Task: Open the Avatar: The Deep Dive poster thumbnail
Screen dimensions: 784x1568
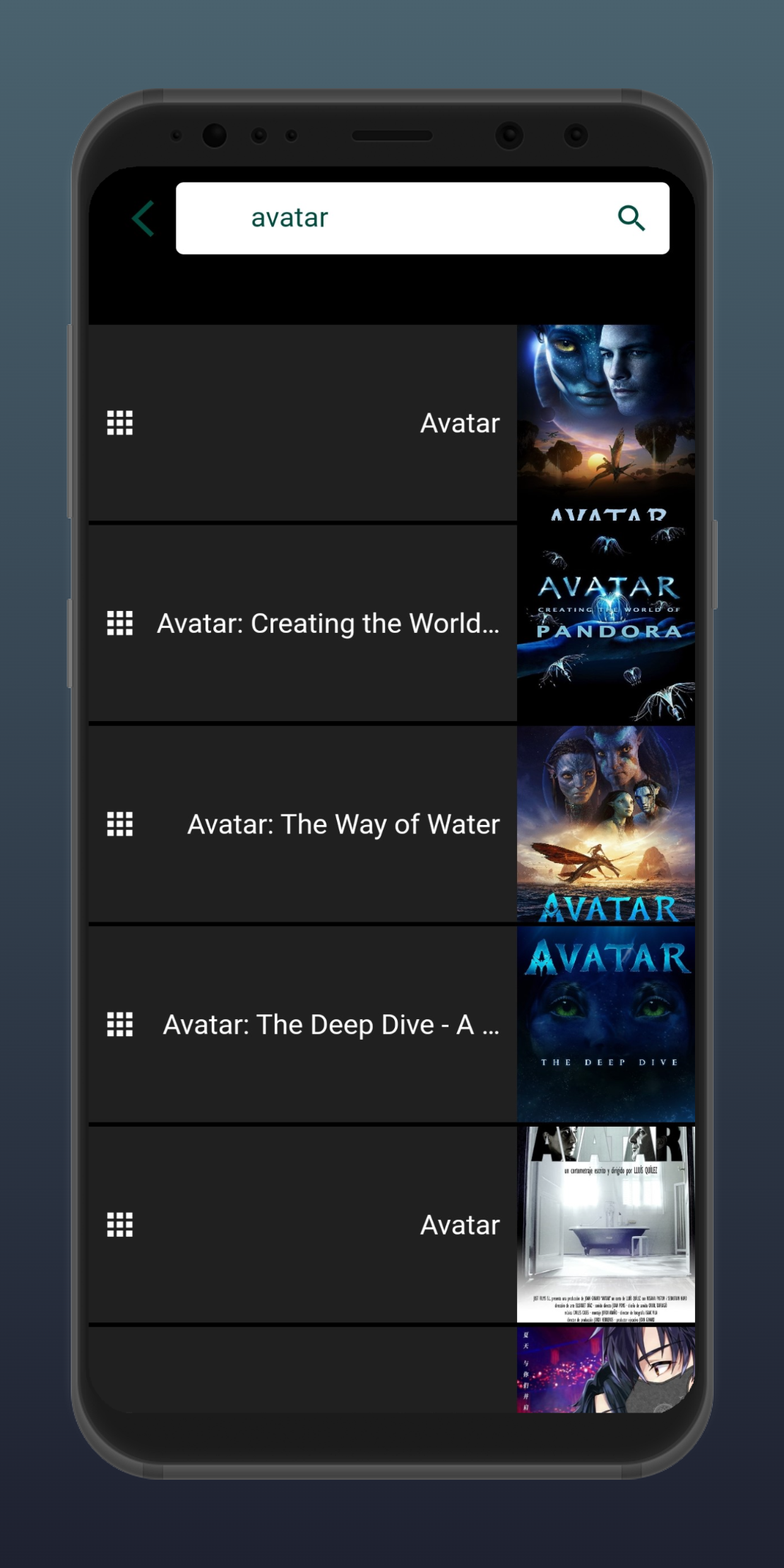Action: [x=605, y=1025]
